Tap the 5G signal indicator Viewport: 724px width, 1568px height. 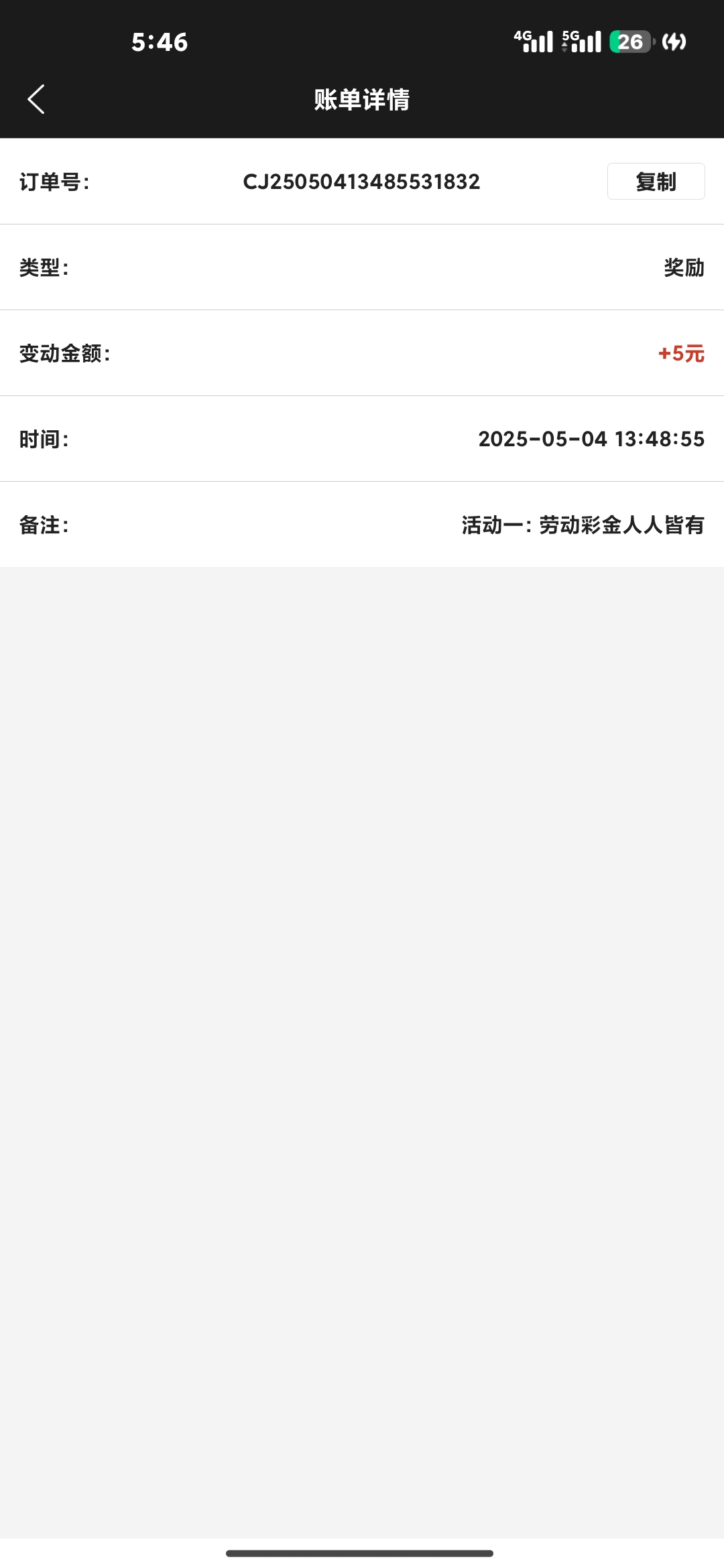click(583, 42)
